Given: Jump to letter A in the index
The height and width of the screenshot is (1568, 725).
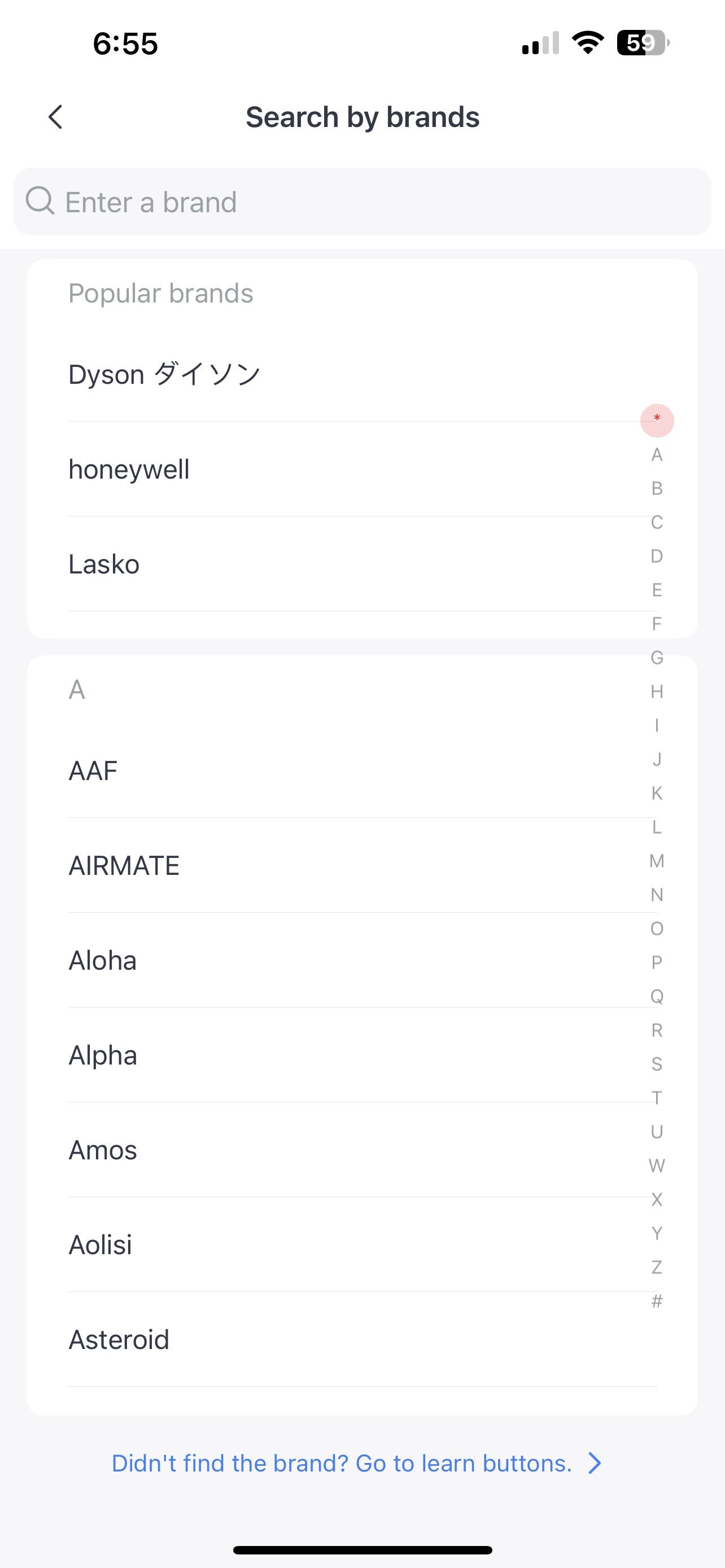Looking at the screenshot, I should click(656, 455).
